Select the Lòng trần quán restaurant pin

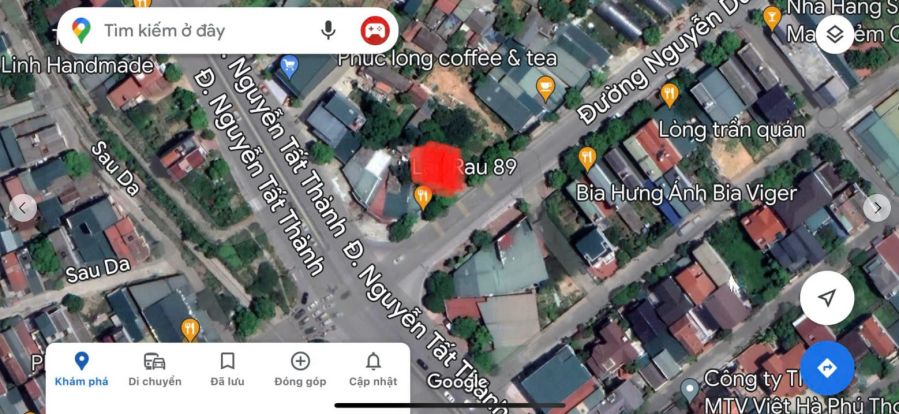coord(670,95)
